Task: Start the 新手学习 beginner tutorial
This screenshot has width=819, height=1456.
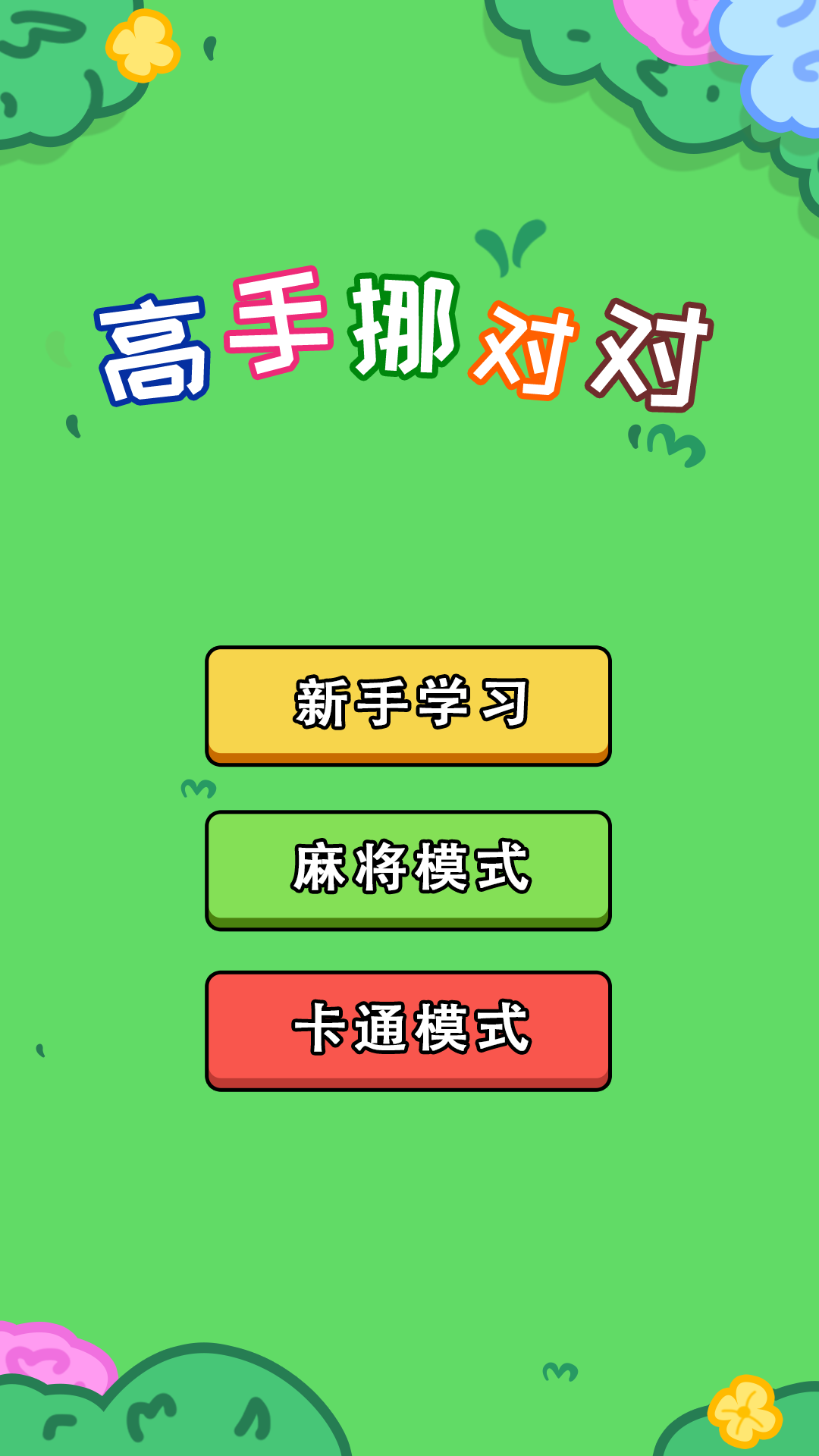Action: tap(408, 704)
